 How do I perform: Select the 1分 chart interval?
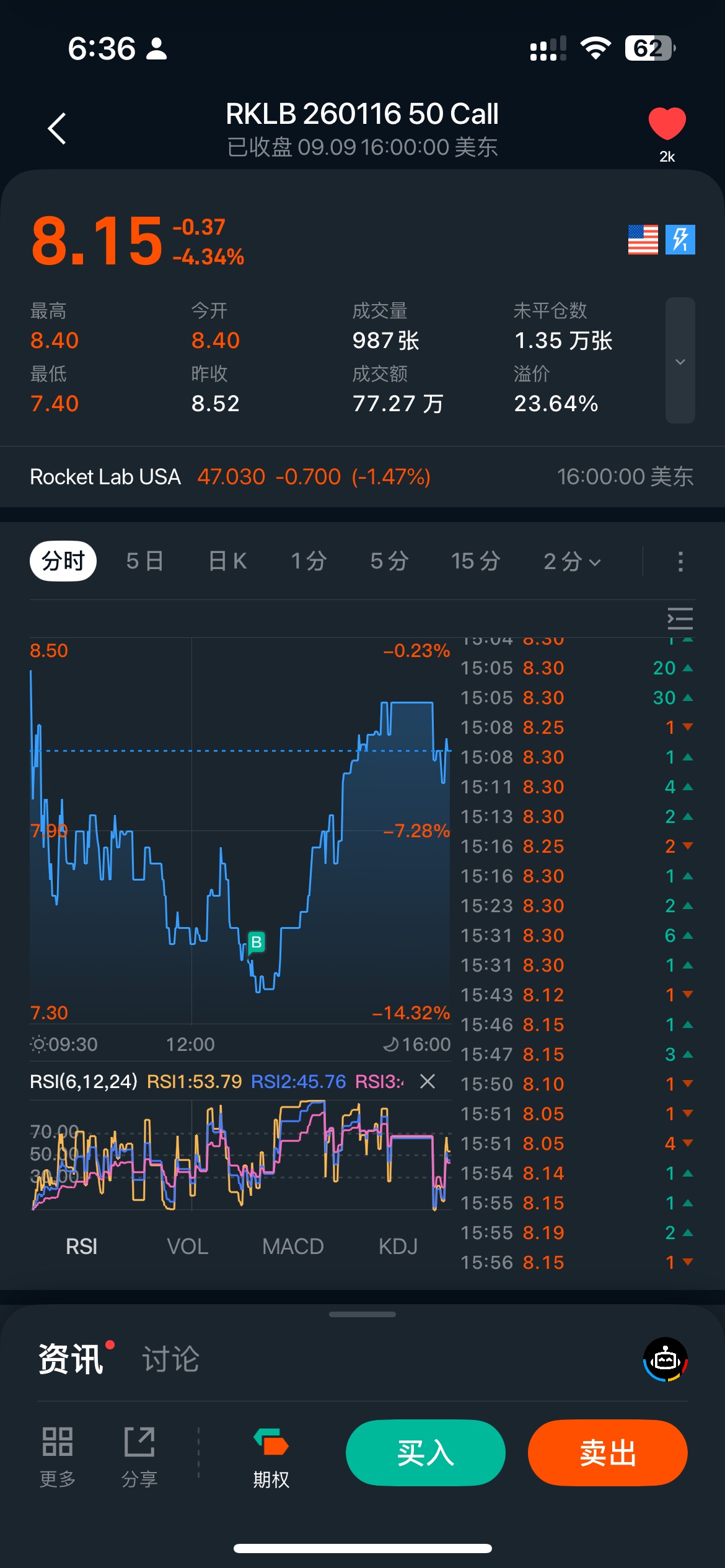[x=309, y=561]
